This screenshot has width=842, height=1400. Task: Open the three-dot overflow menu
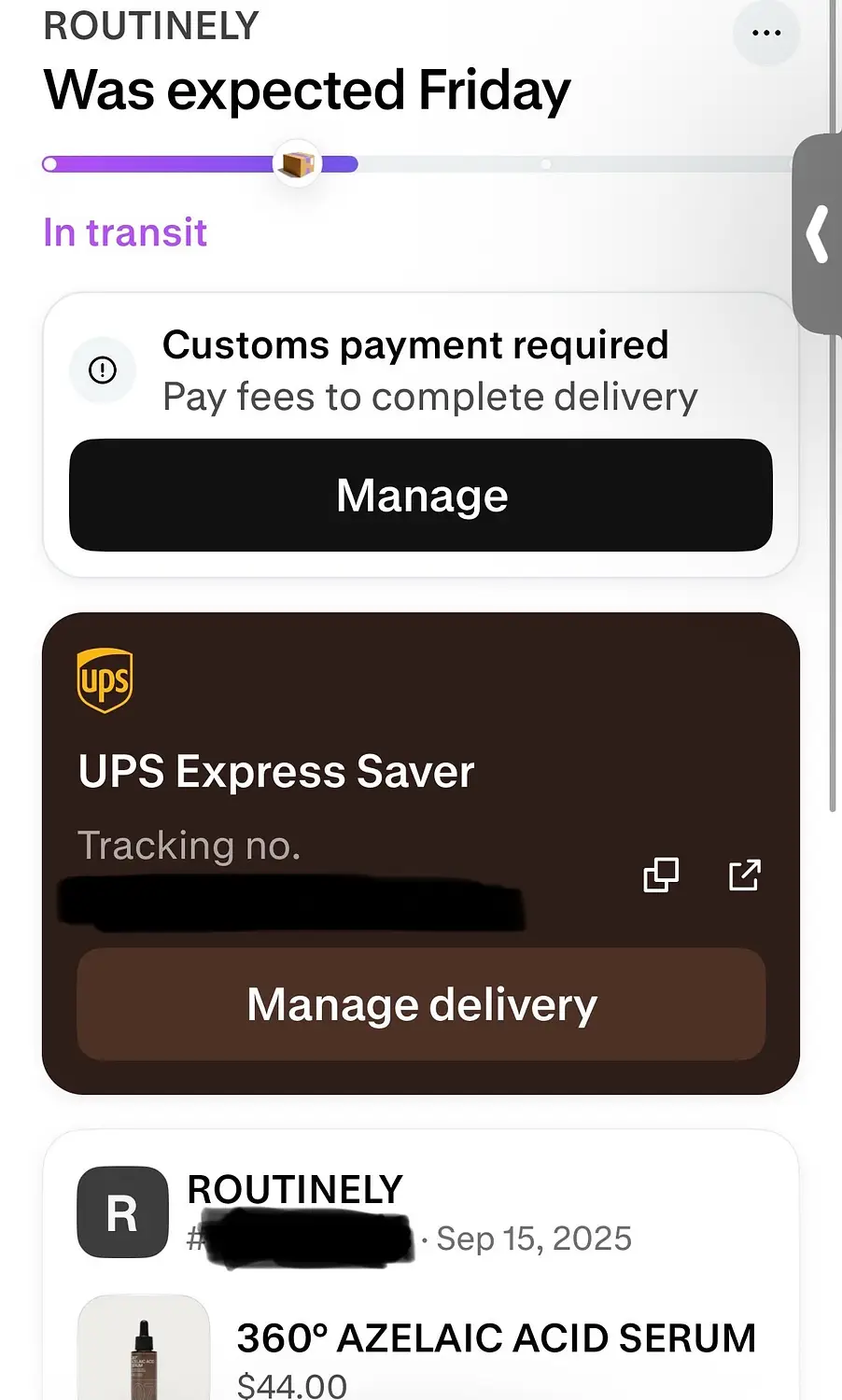tap(765, 34)
